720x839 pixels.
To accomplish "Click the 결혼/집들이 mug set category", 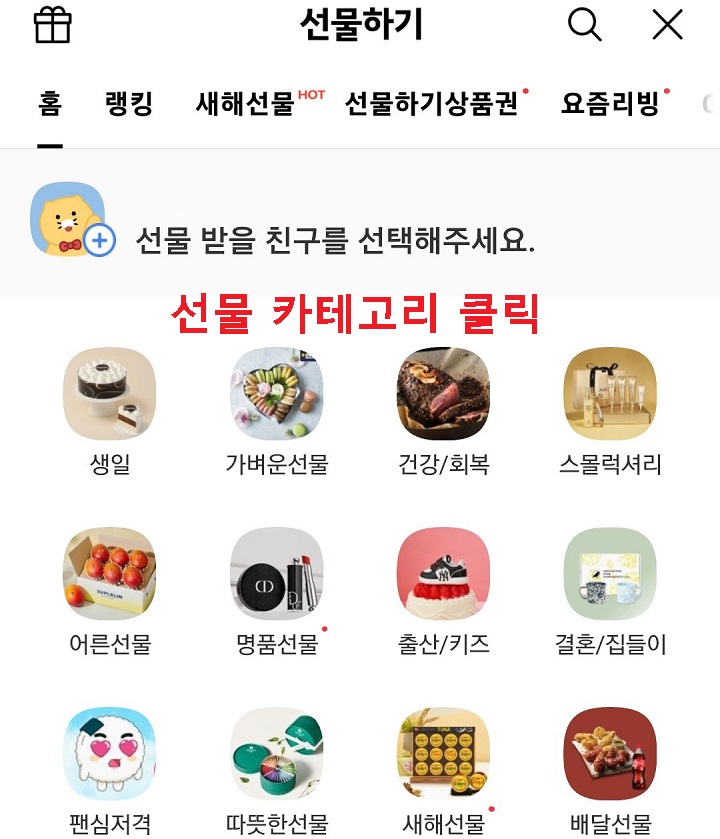I will point(610,573).
